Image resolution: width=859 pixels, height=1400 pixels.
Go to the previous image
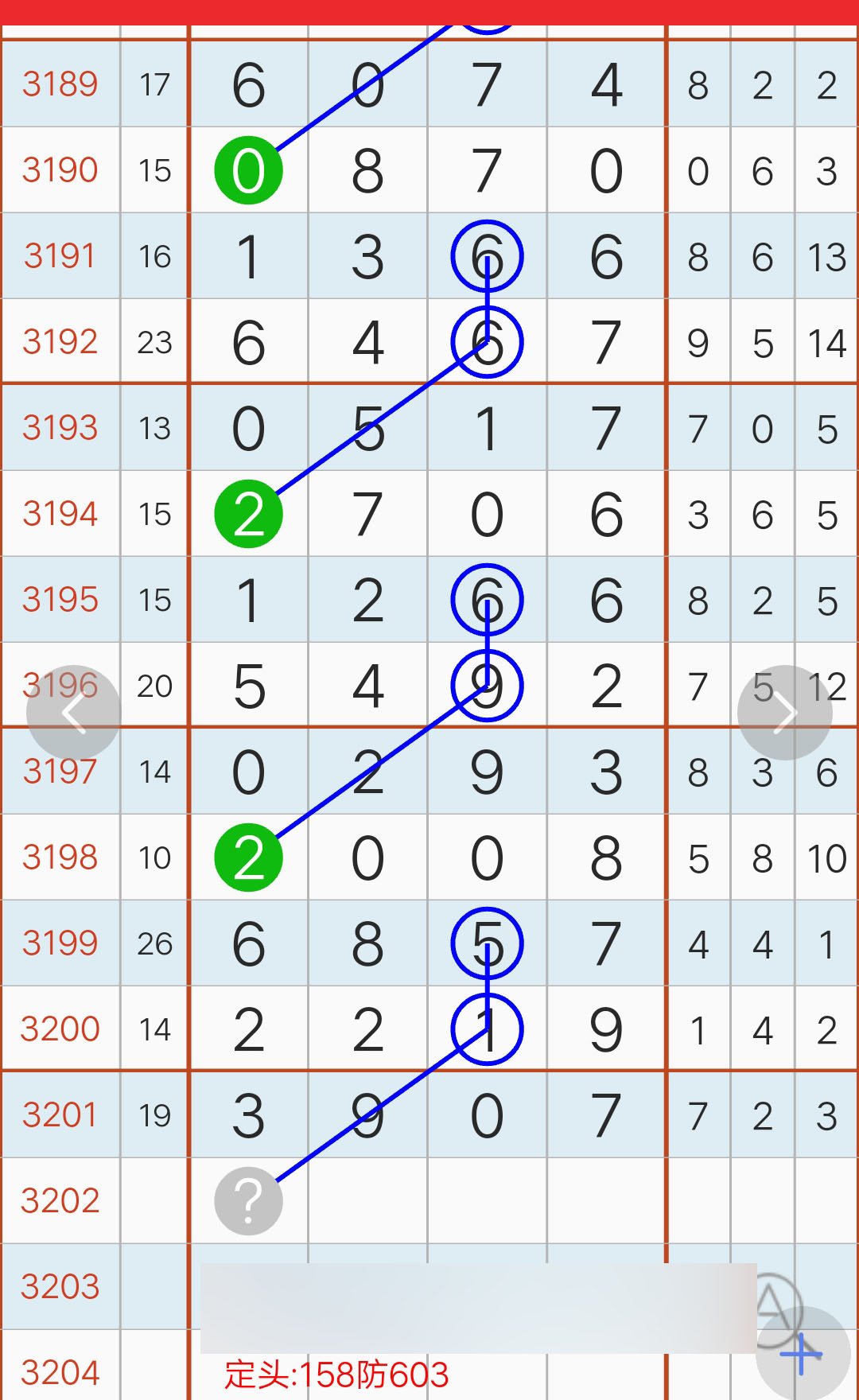73,713
